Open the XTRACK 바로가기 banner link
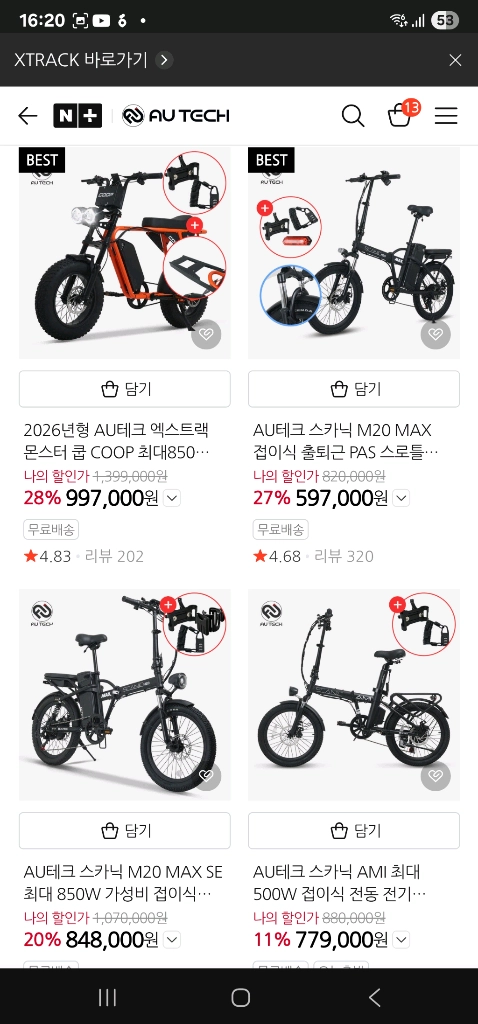 [x=93, y=60]
